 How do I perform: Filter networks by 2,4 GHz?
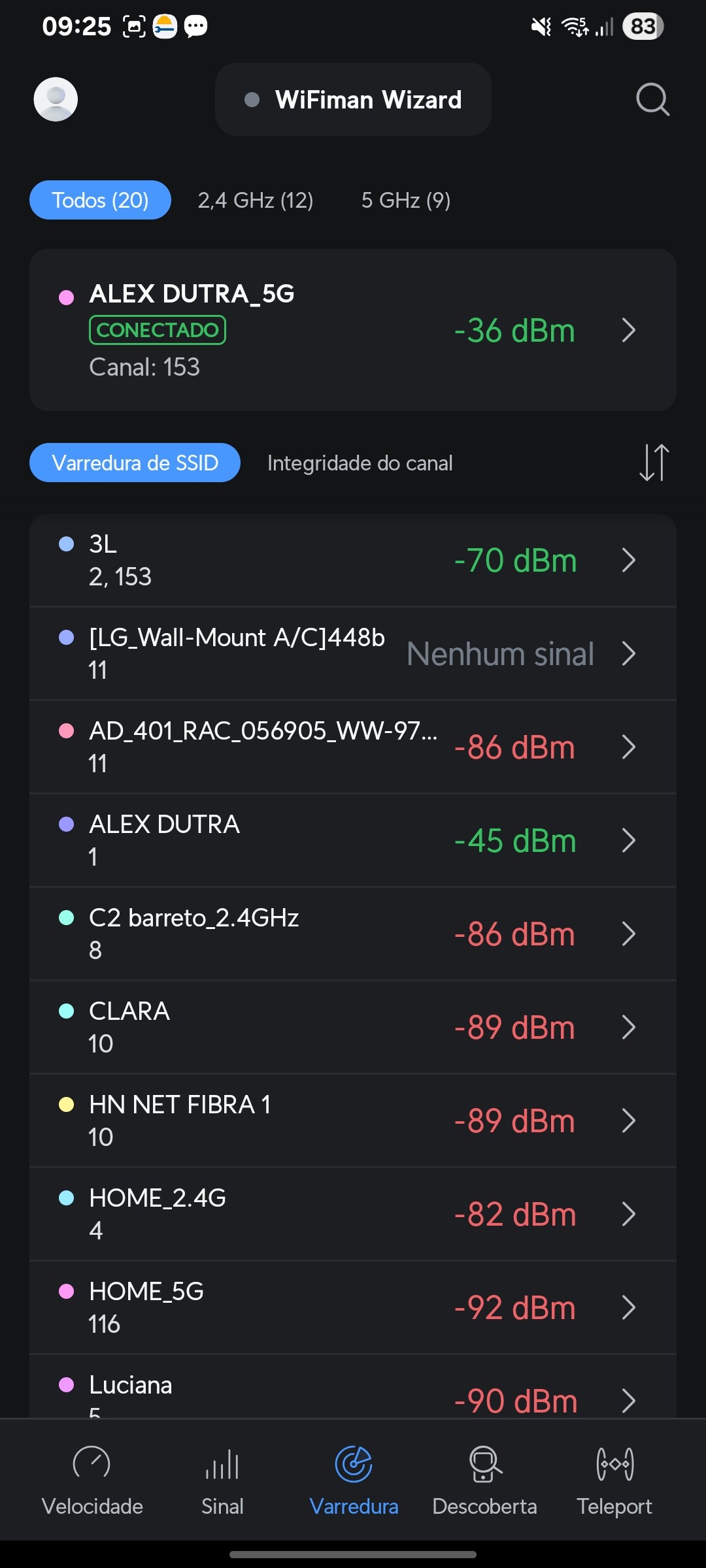[x=256, y=200]
